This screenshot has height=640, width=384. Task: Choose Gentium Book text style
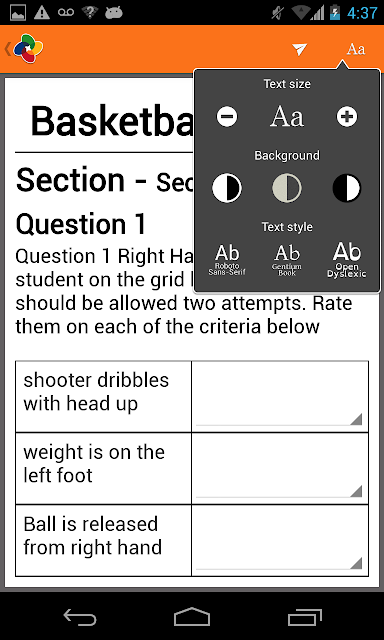[287, 260]
